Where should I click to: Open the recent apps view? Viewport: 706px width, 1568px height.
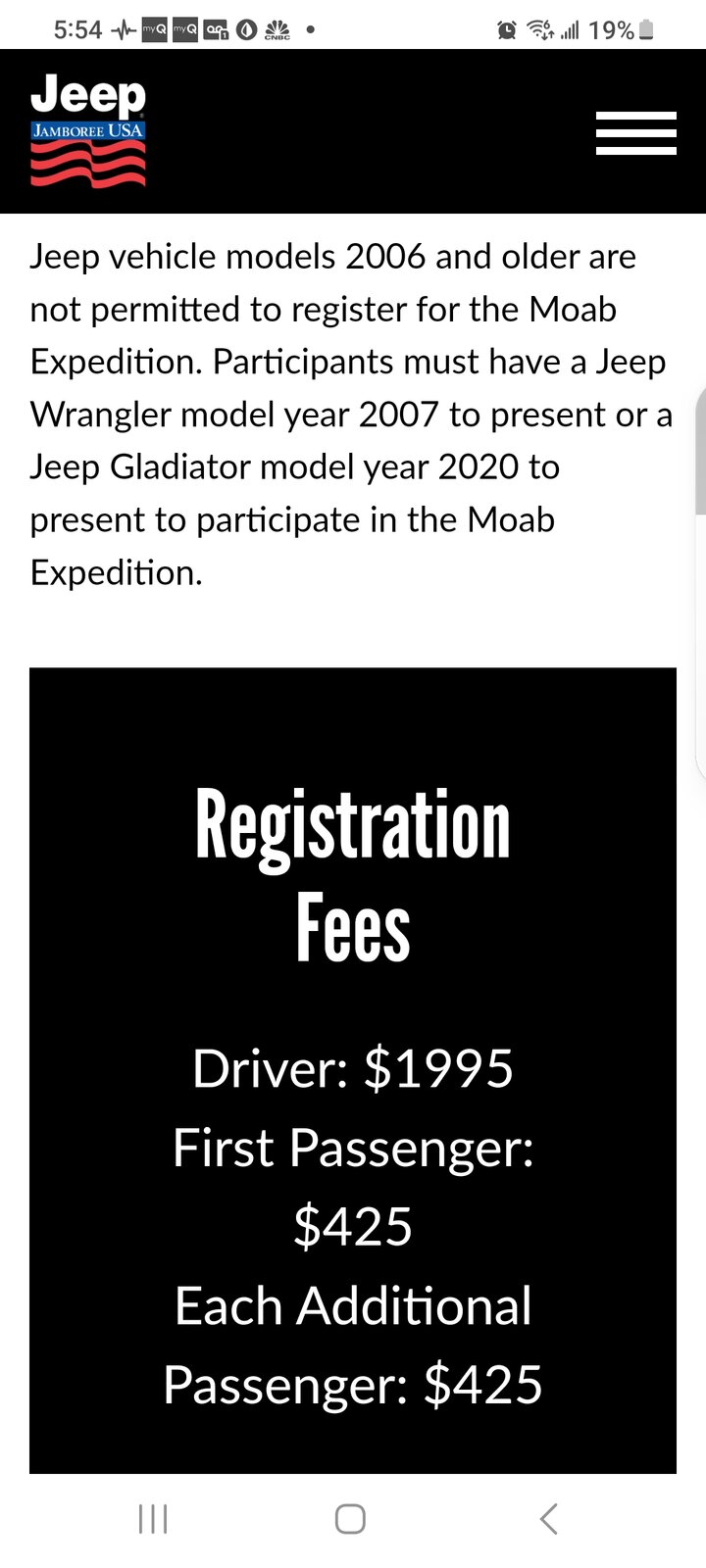point(153,1519)
